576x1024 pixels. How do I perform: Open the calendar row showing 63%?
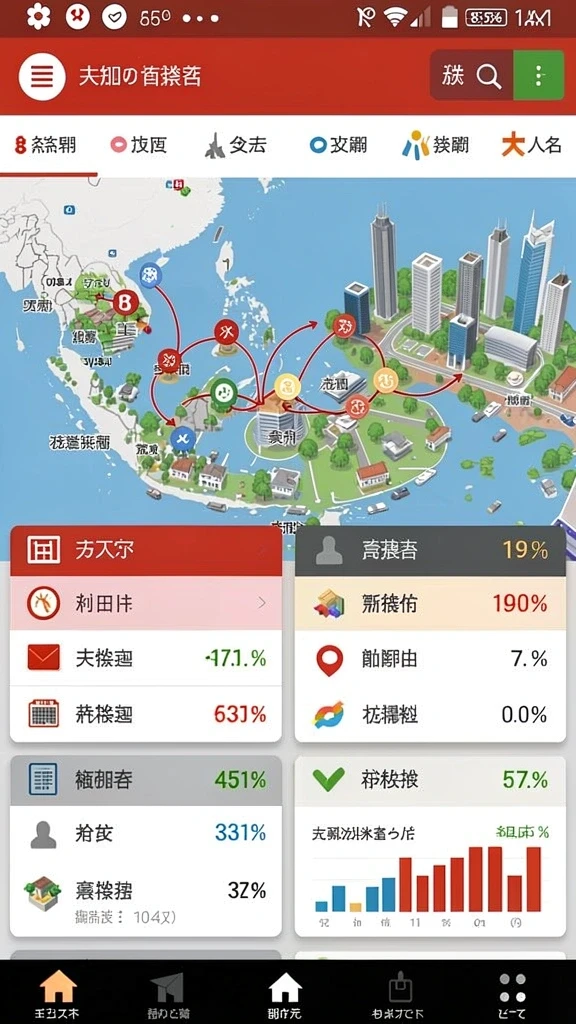coord(146,714)
